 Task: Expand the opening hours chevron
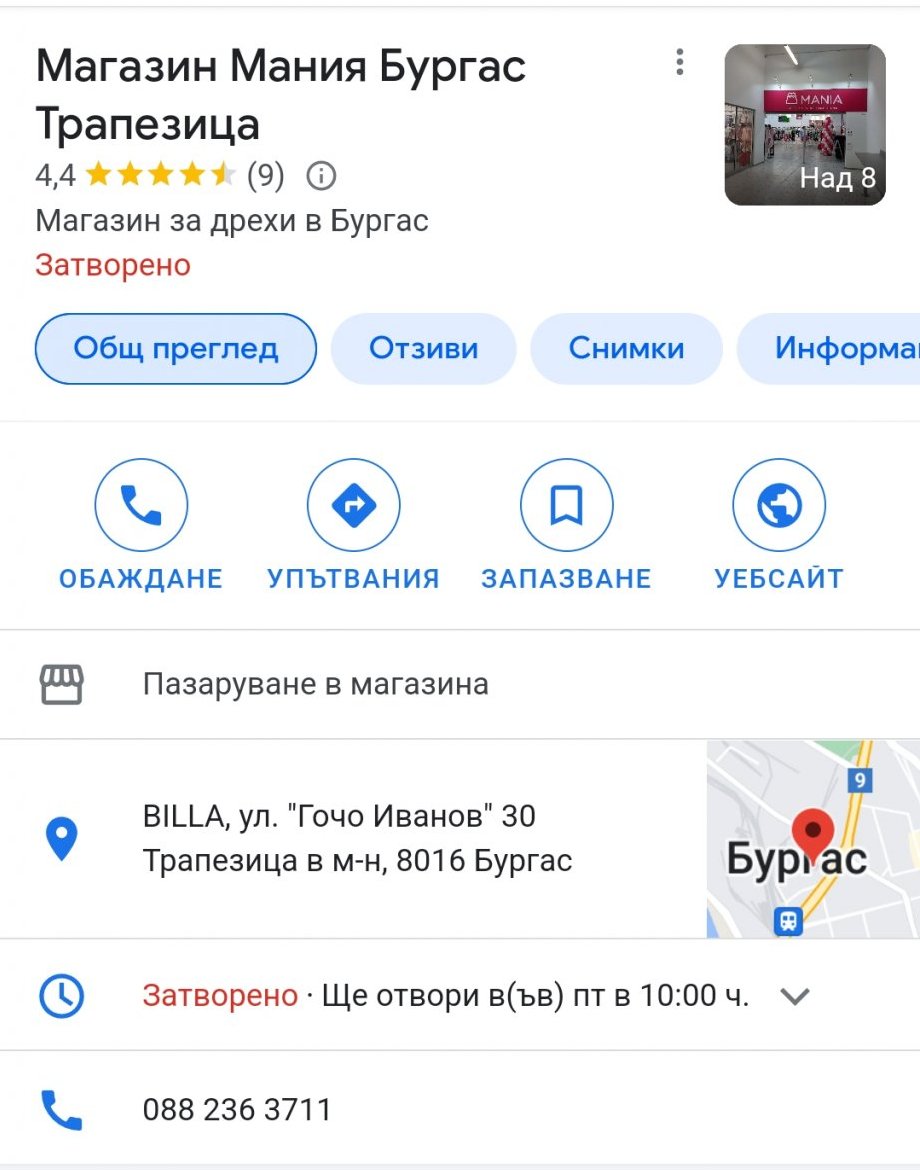point(794,997)
